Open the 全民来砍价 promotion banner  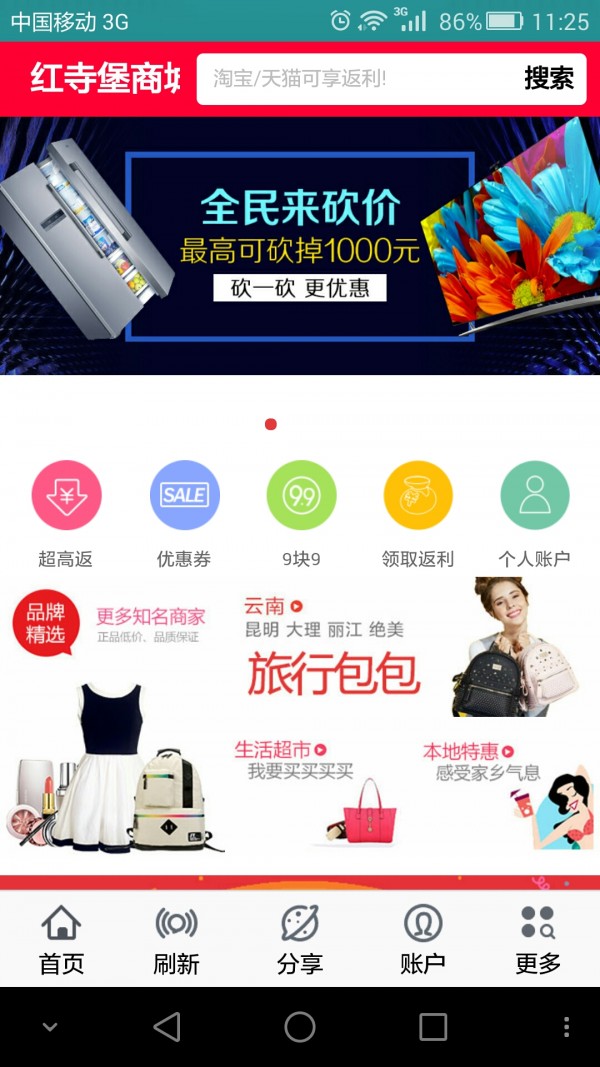tap(300, 246)
